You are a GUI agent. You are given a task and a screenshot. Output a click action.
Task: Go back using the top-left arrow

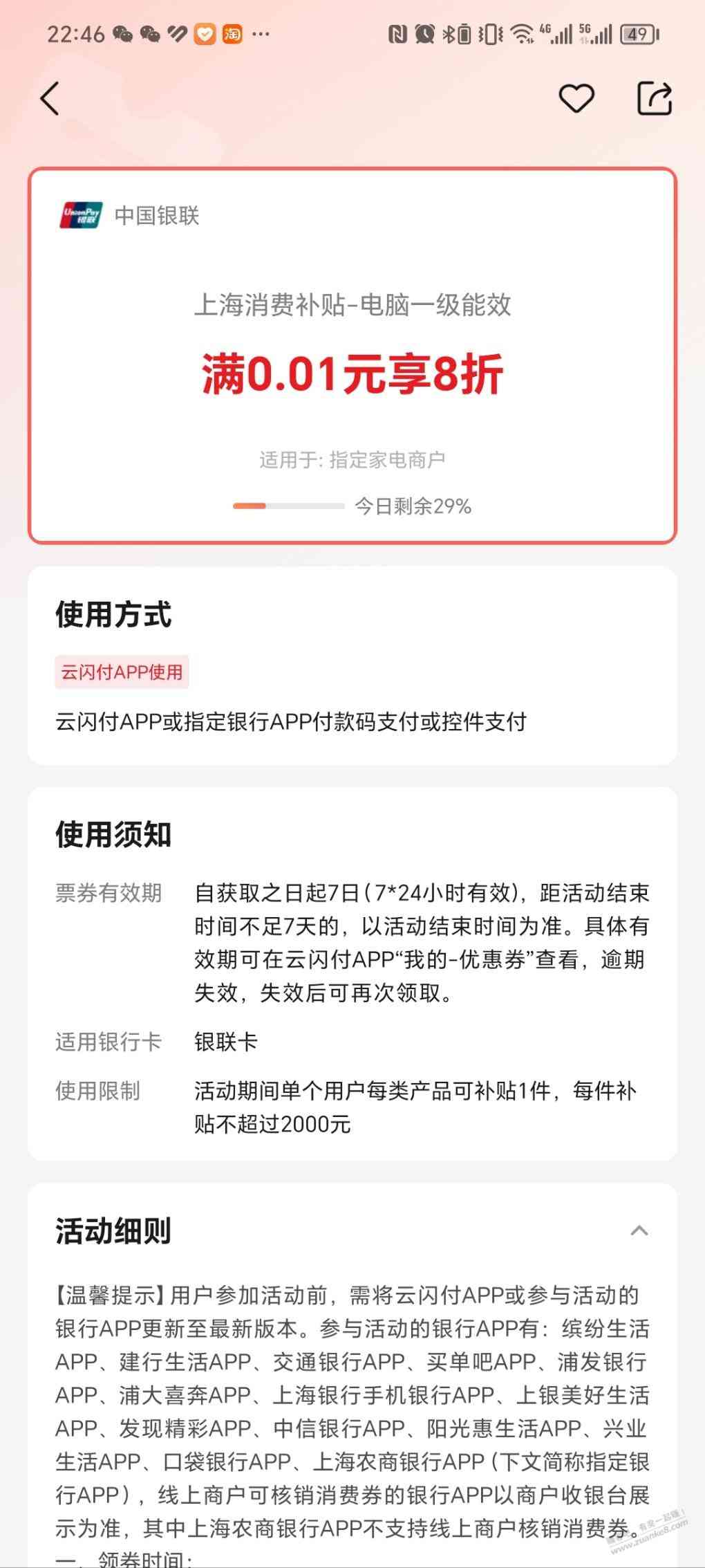[50, 98]
